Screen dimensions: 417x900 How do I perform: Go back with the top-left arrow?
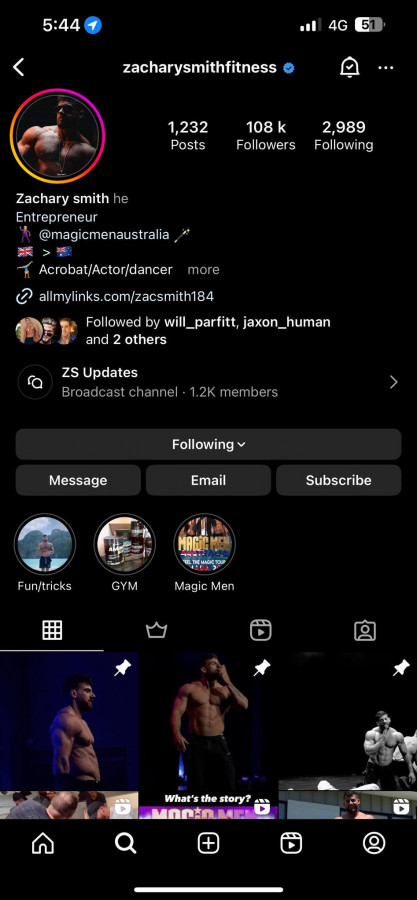coord(19,68)
